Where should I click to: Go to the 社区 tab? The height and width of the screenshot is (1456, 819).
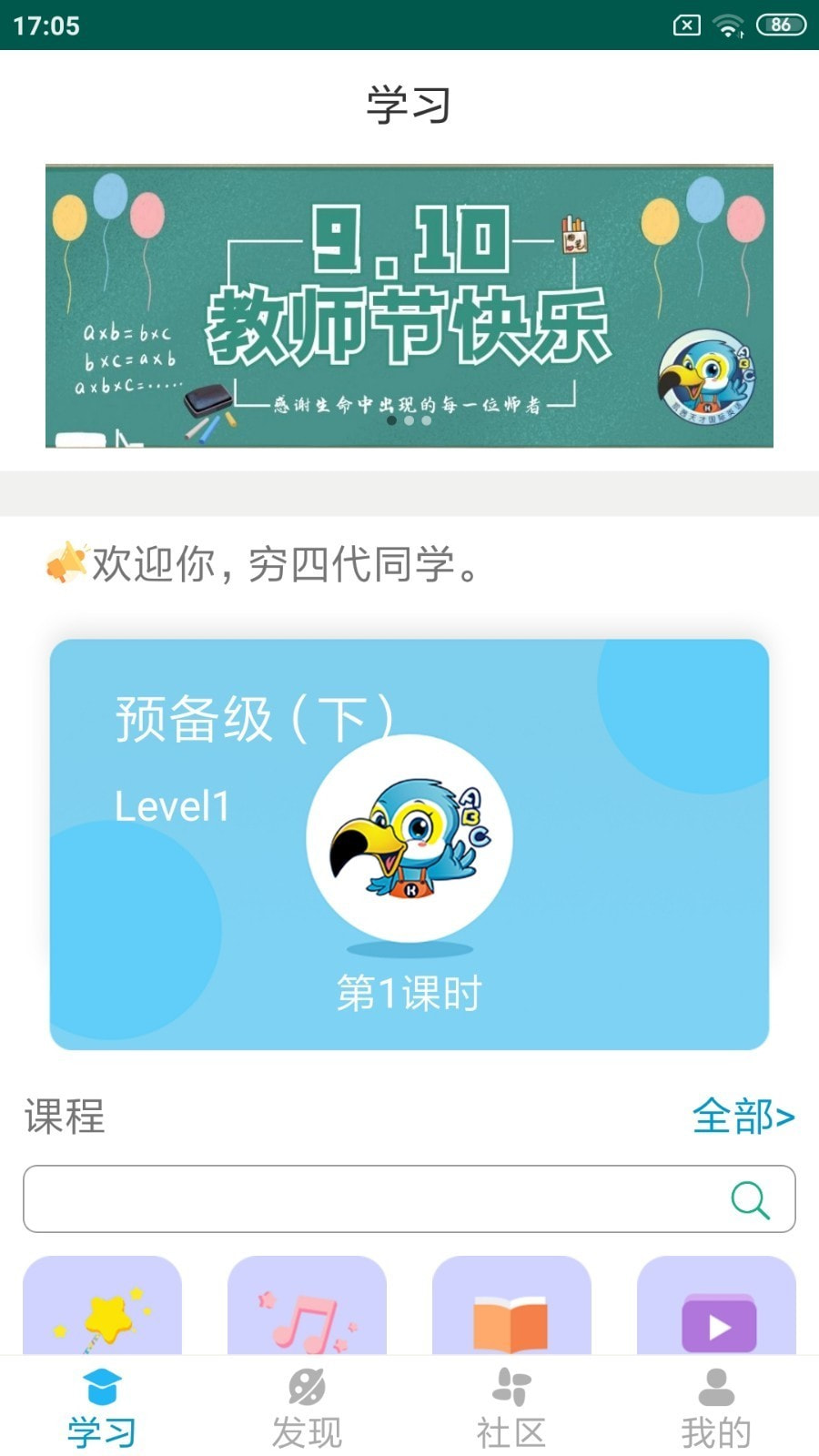click(x=511, y=1408)
